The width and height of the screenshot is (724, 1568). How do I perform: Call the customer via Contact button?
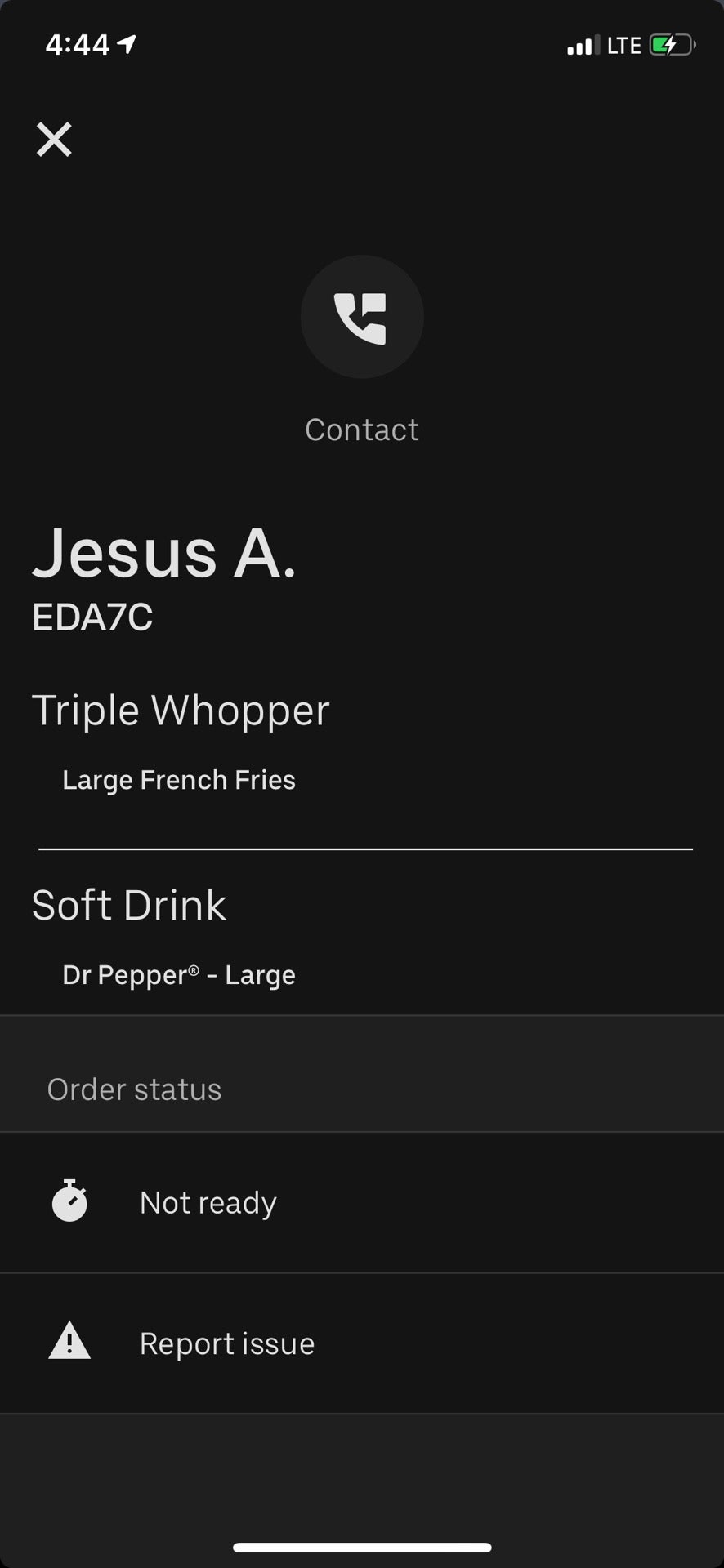pos(362,317)
